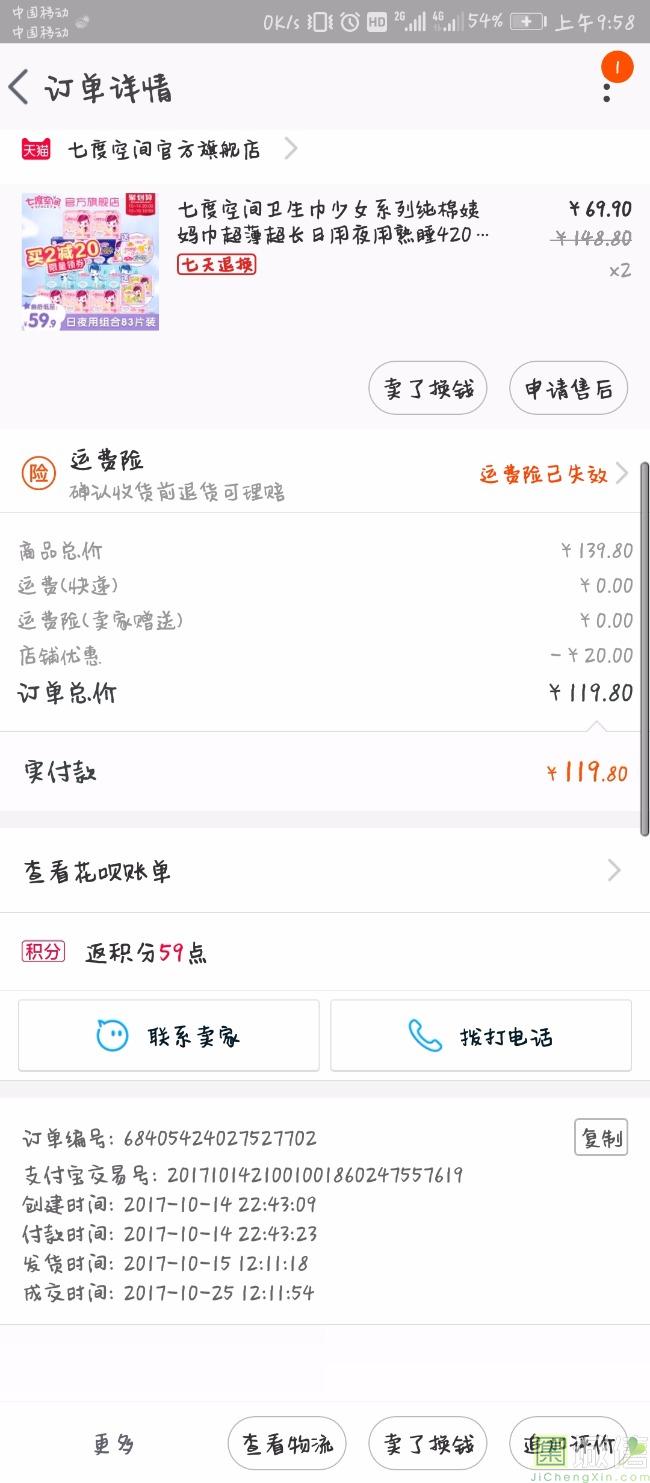Tap 查看物流 to track shipment
The width and height of the screenshot is (650, 1483).
(287, 1444)
